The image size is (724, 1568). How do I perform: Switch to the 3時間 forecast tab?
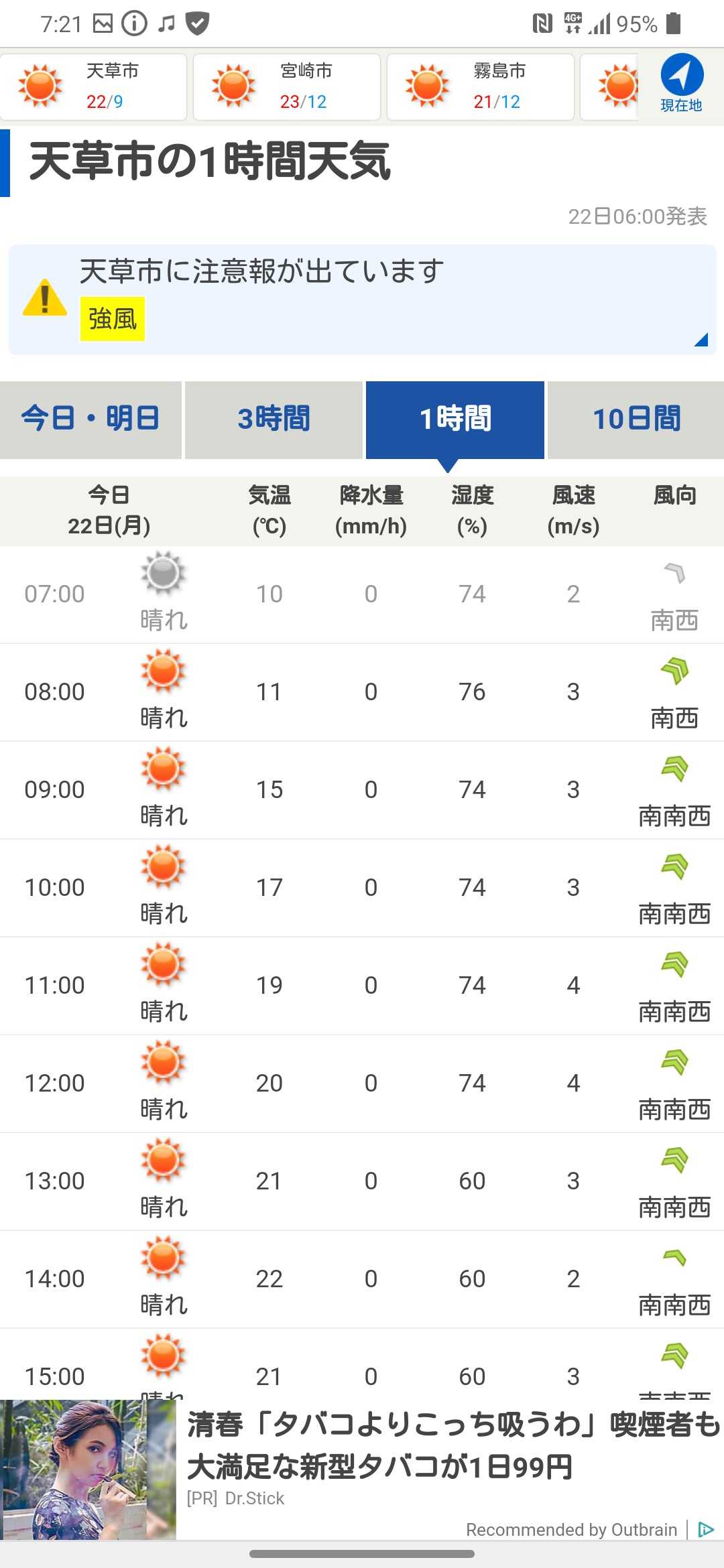pos(274,419)
